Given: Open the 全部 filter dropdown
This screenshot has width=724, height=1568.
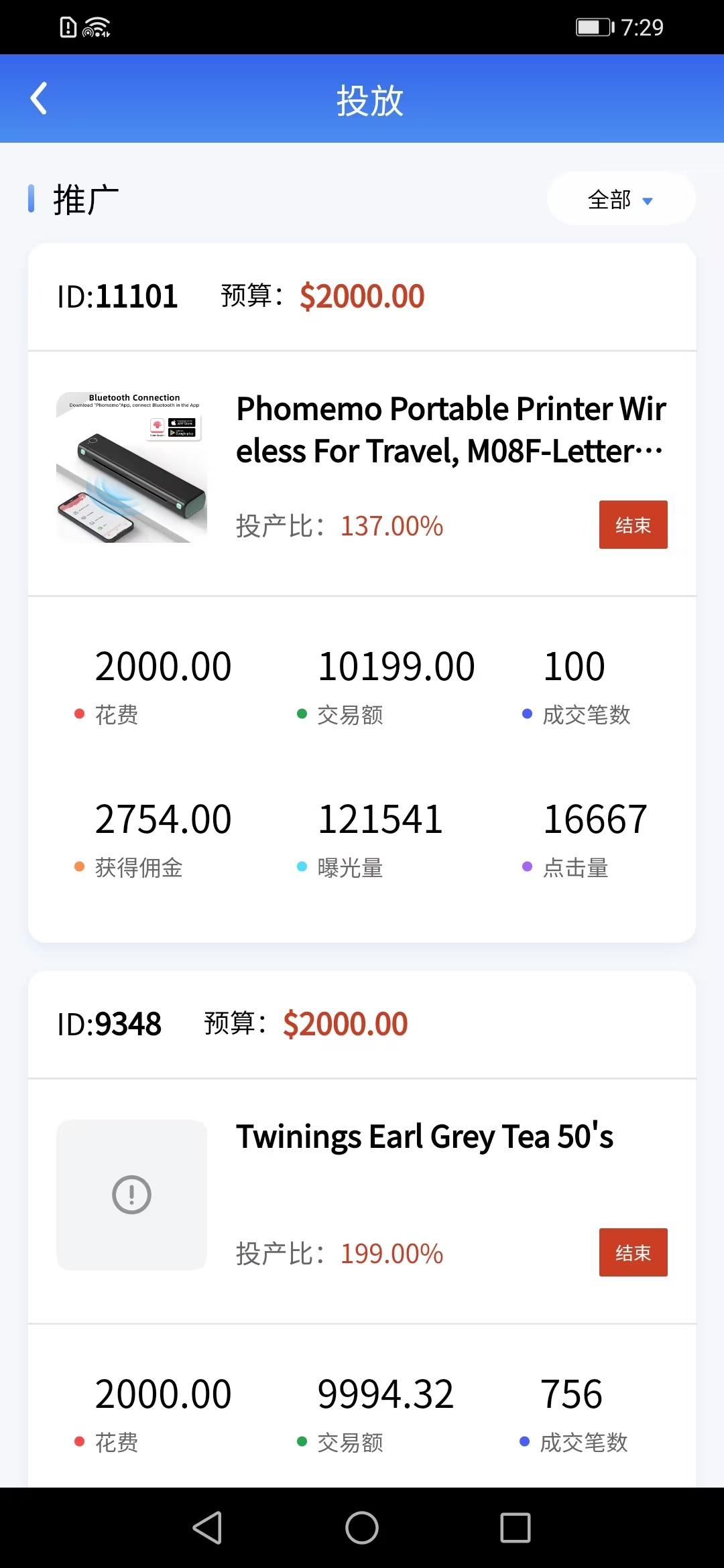Looking at the screenshot, I should pos(621,200).
